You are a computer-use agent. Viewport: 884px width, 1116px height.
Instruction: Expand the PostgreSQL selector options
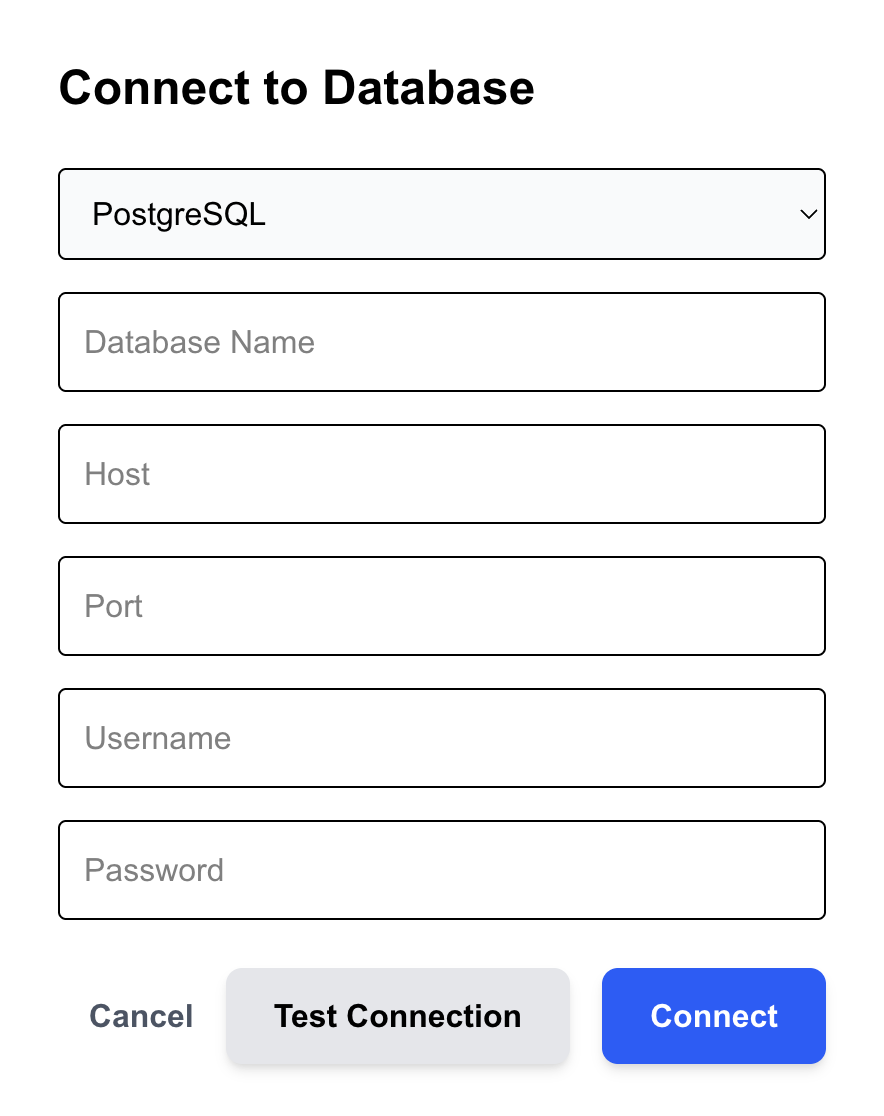[x=442, y=214]
